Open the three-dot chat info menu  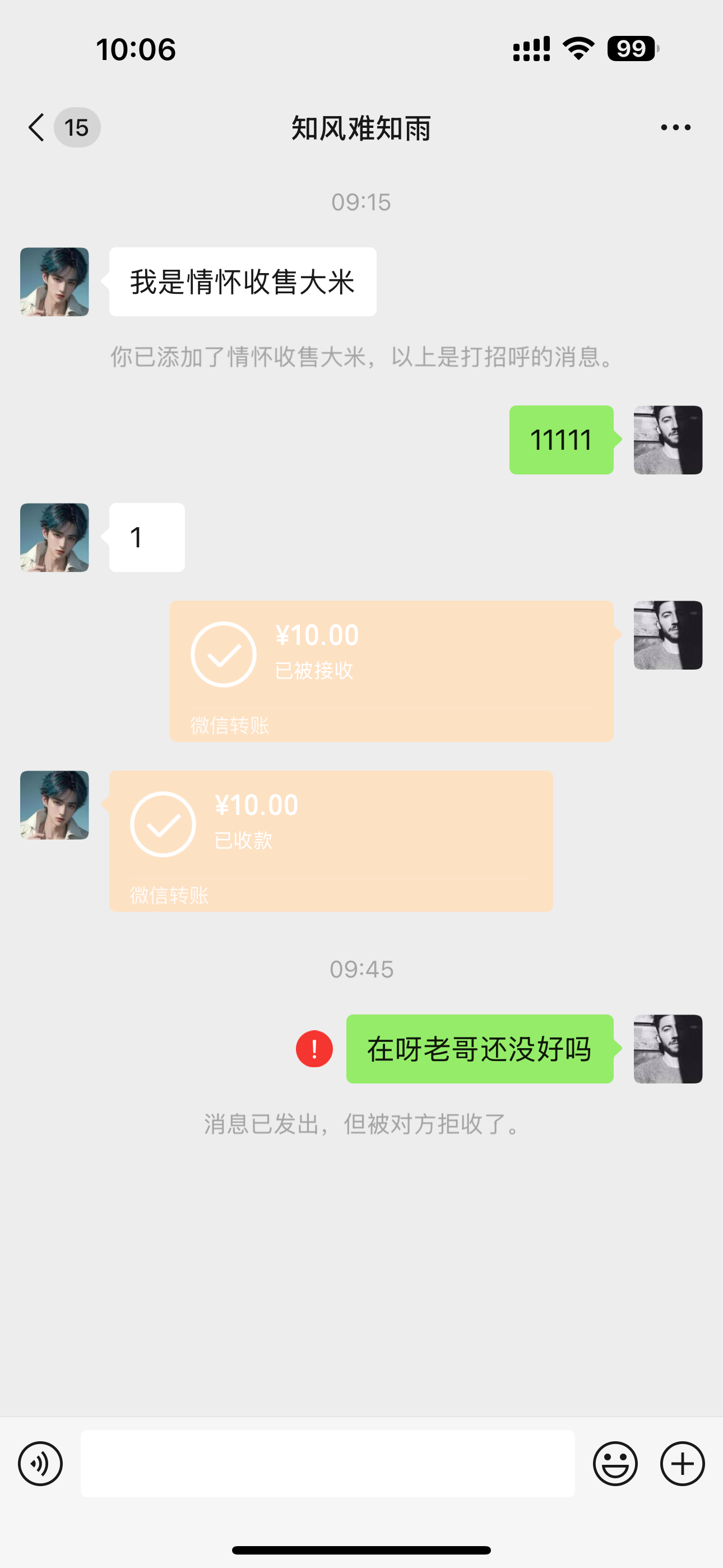click(675, 128)
